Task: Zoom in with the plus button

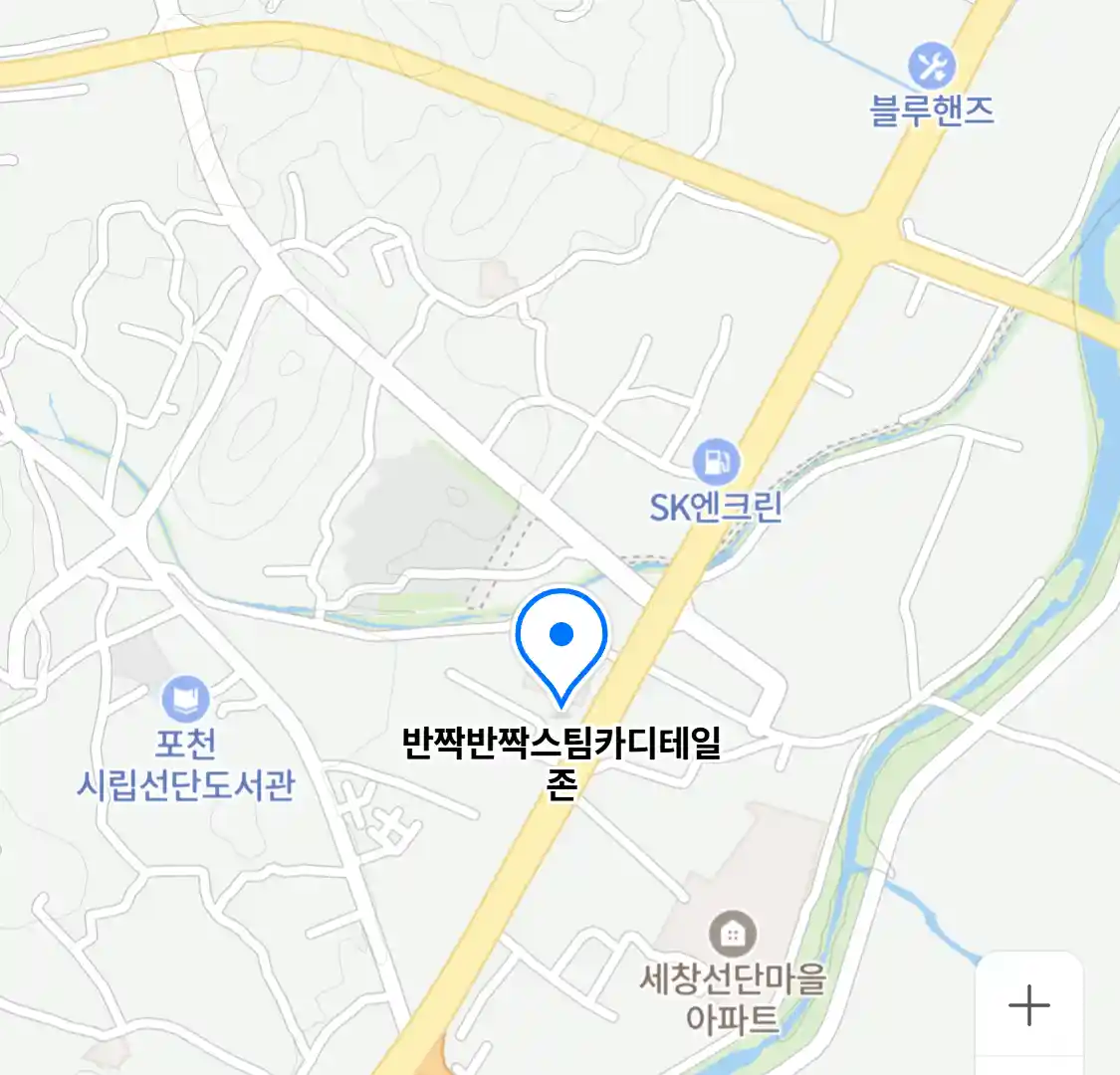Action: pyautogui.click(x=1028, y=1004)
